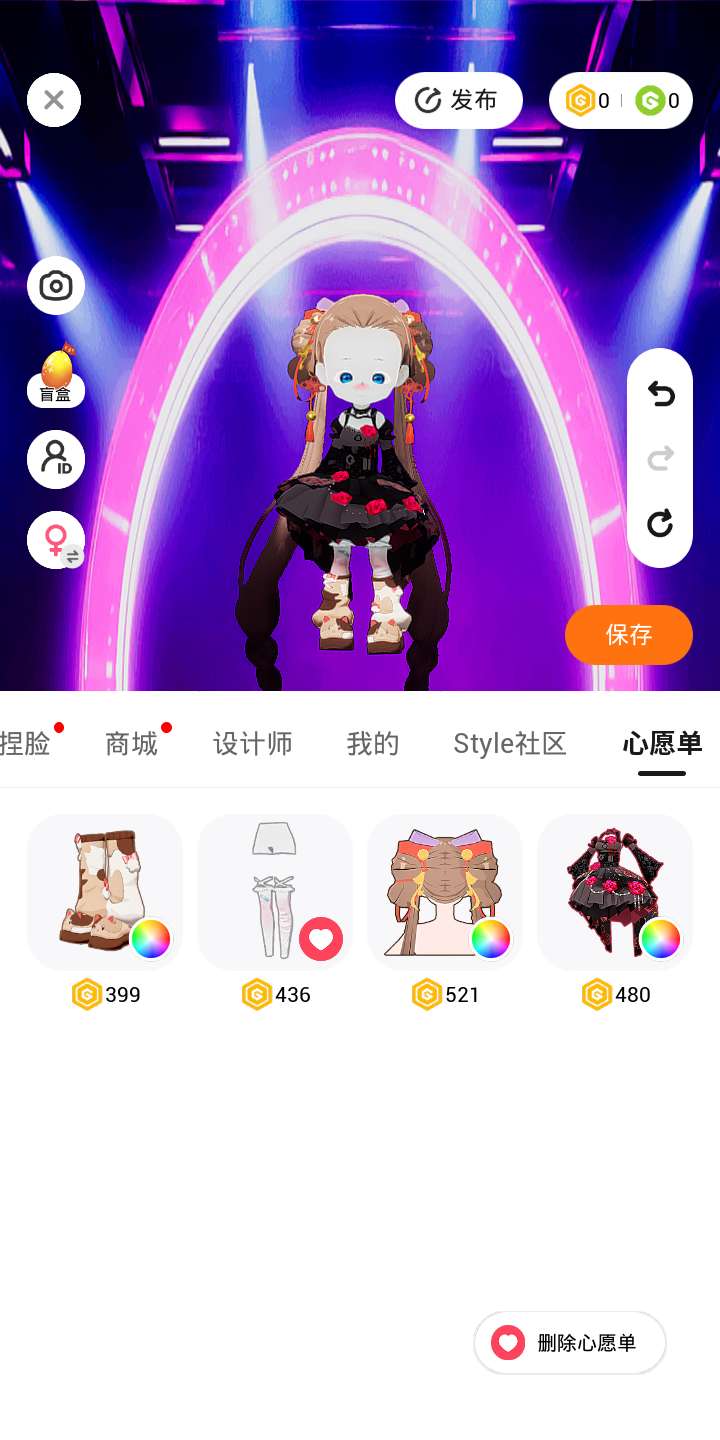Undo the last change
The height and width of the screenshot is (1440, 720).
(660, 395)
